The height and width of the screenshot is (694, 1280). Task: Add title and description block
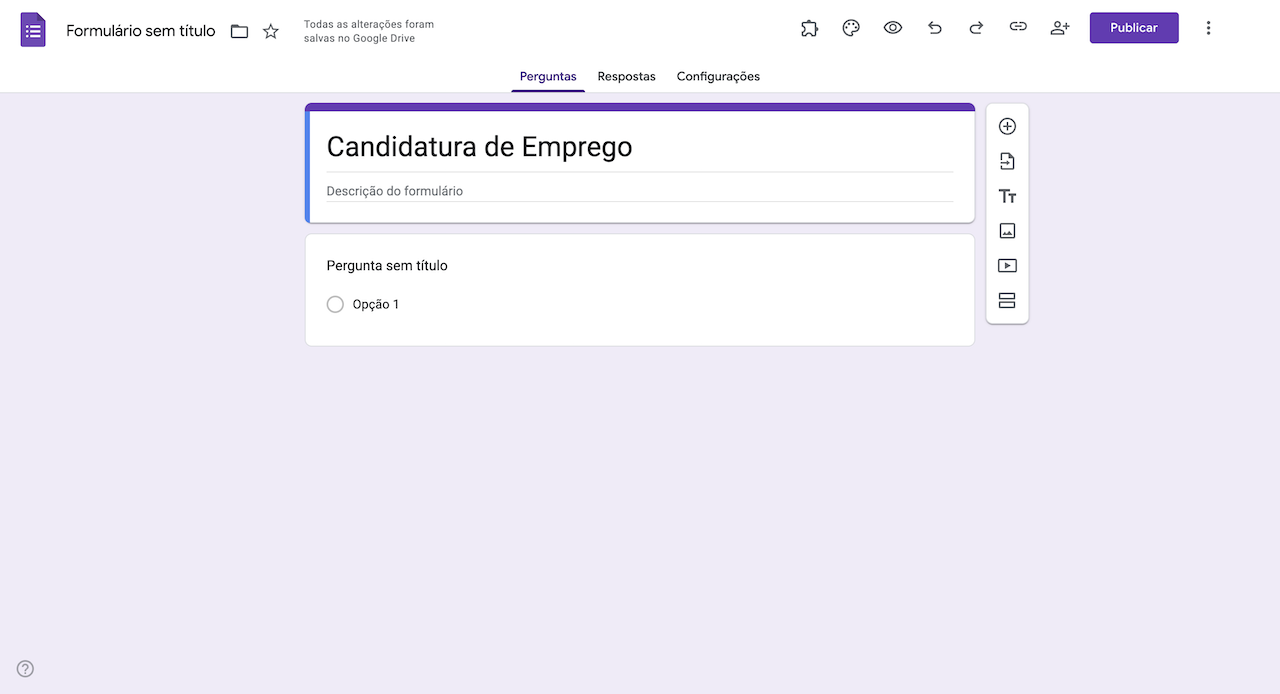(x=1007, y=196)
